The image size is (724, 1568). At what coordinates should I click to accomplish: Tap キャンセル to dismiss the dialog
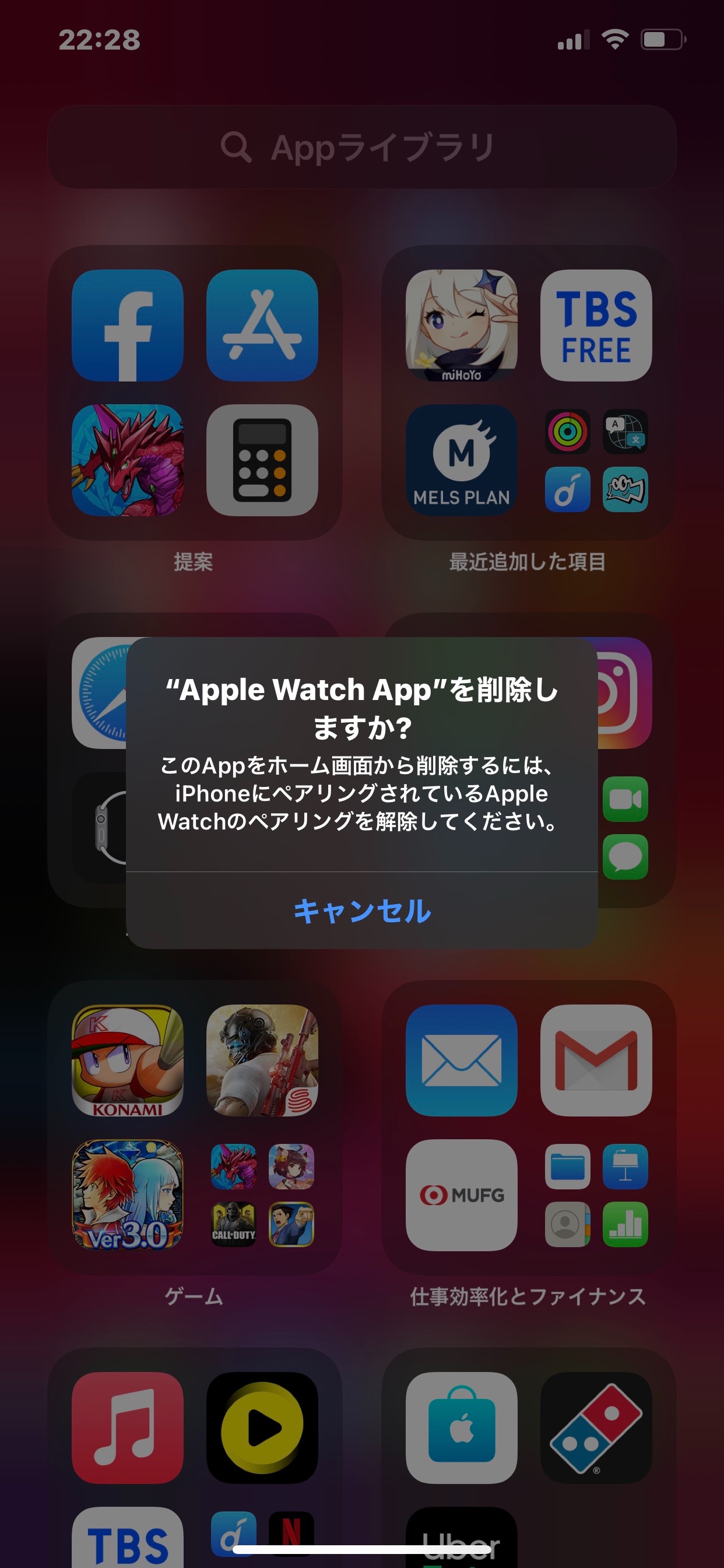coord(362,911)
